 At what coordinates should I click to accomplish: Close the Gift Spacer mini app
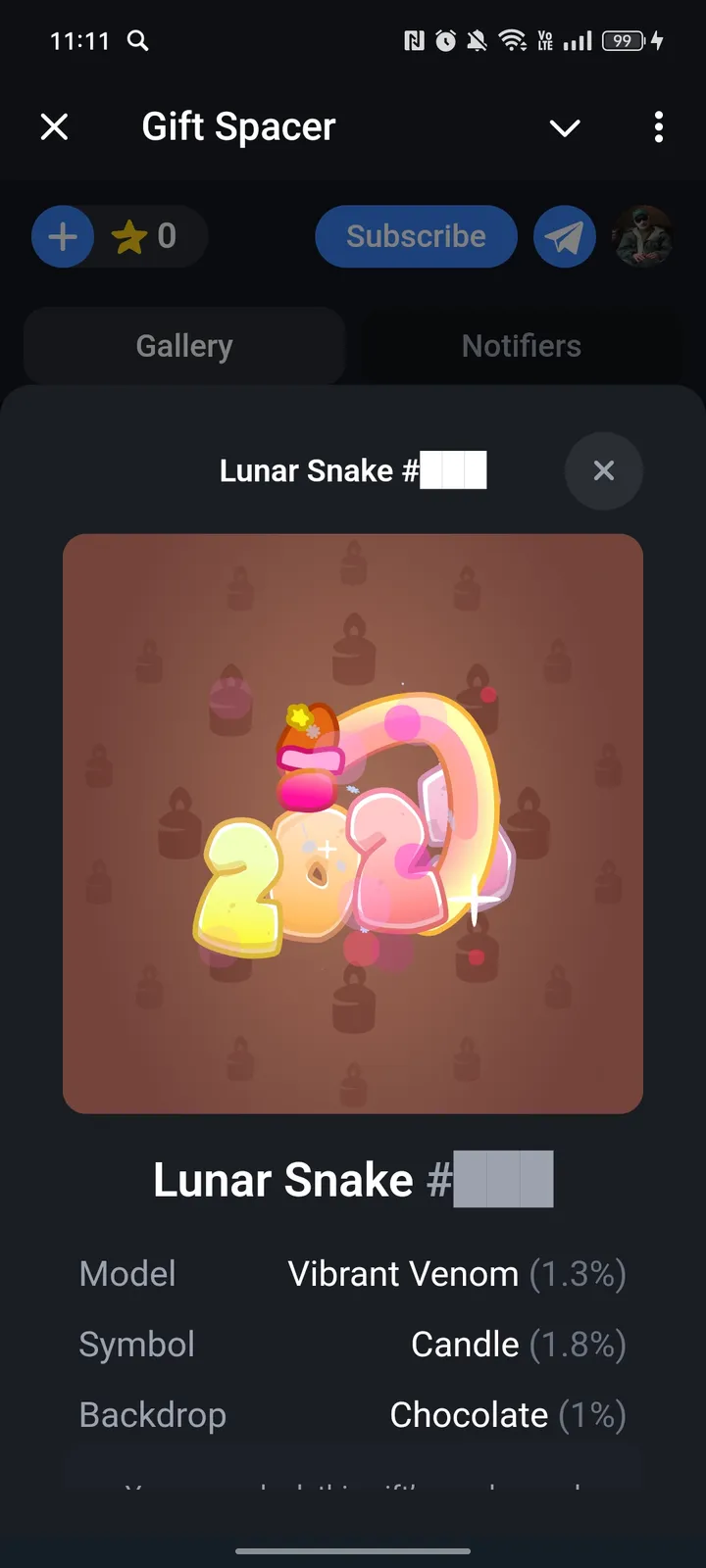coord(55,126)
